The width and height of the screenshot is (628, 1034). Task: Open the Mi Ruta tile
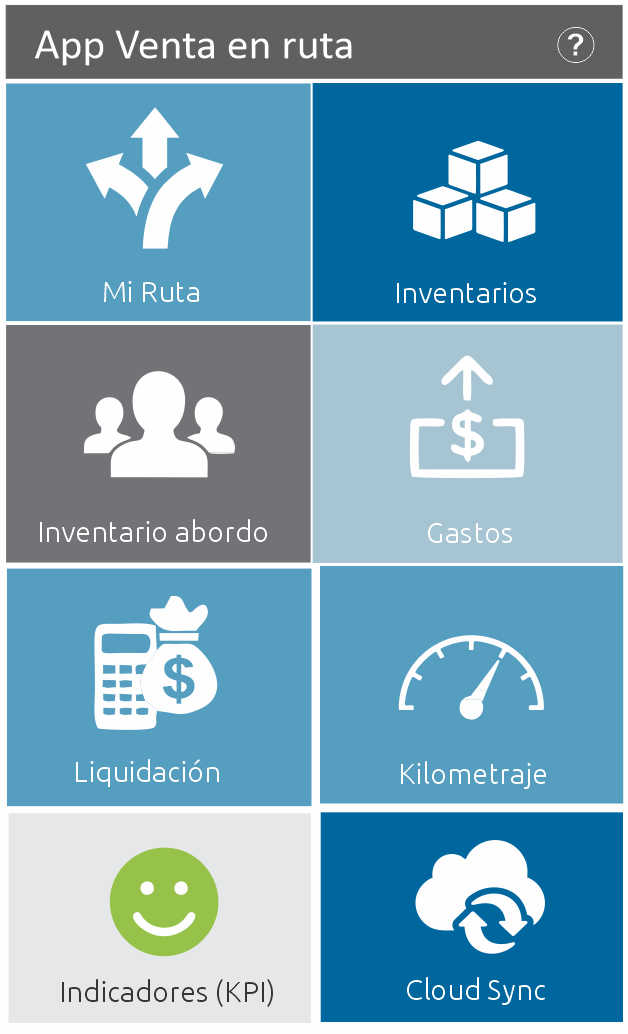tap(158, 202)
